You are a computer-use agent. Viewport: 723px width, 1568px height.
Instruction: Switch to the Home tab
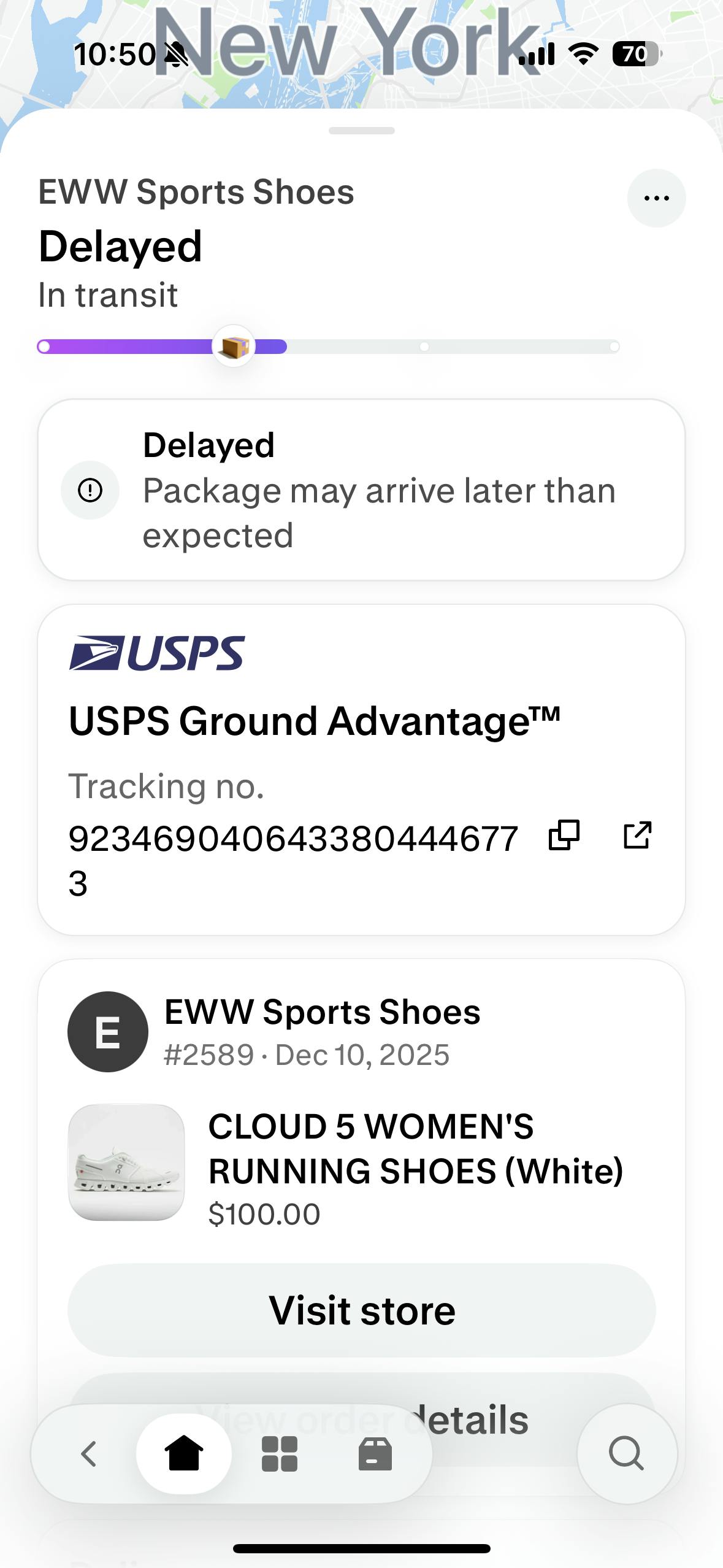point(184,1453)
